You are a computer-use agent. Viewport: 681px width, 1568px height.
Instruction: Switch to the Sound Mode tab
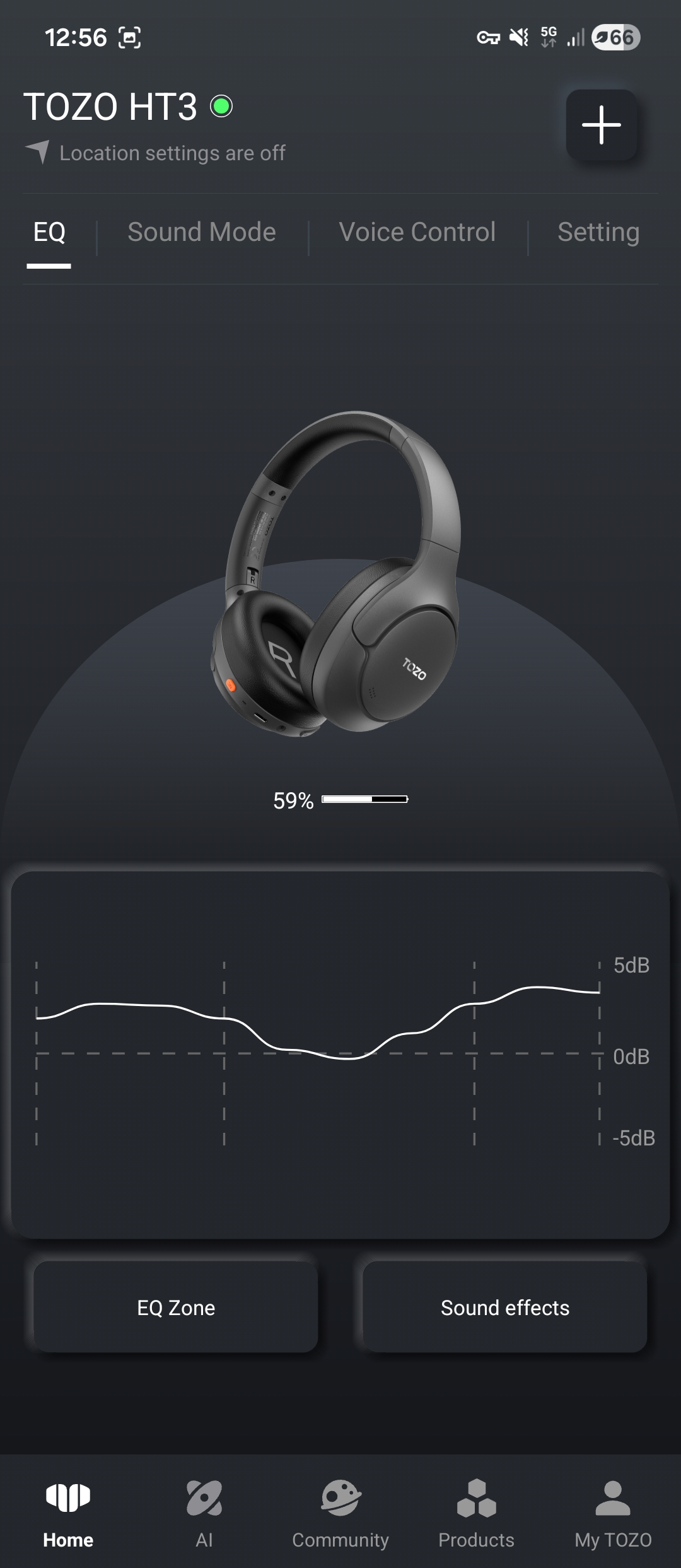[x=202, y=232]
